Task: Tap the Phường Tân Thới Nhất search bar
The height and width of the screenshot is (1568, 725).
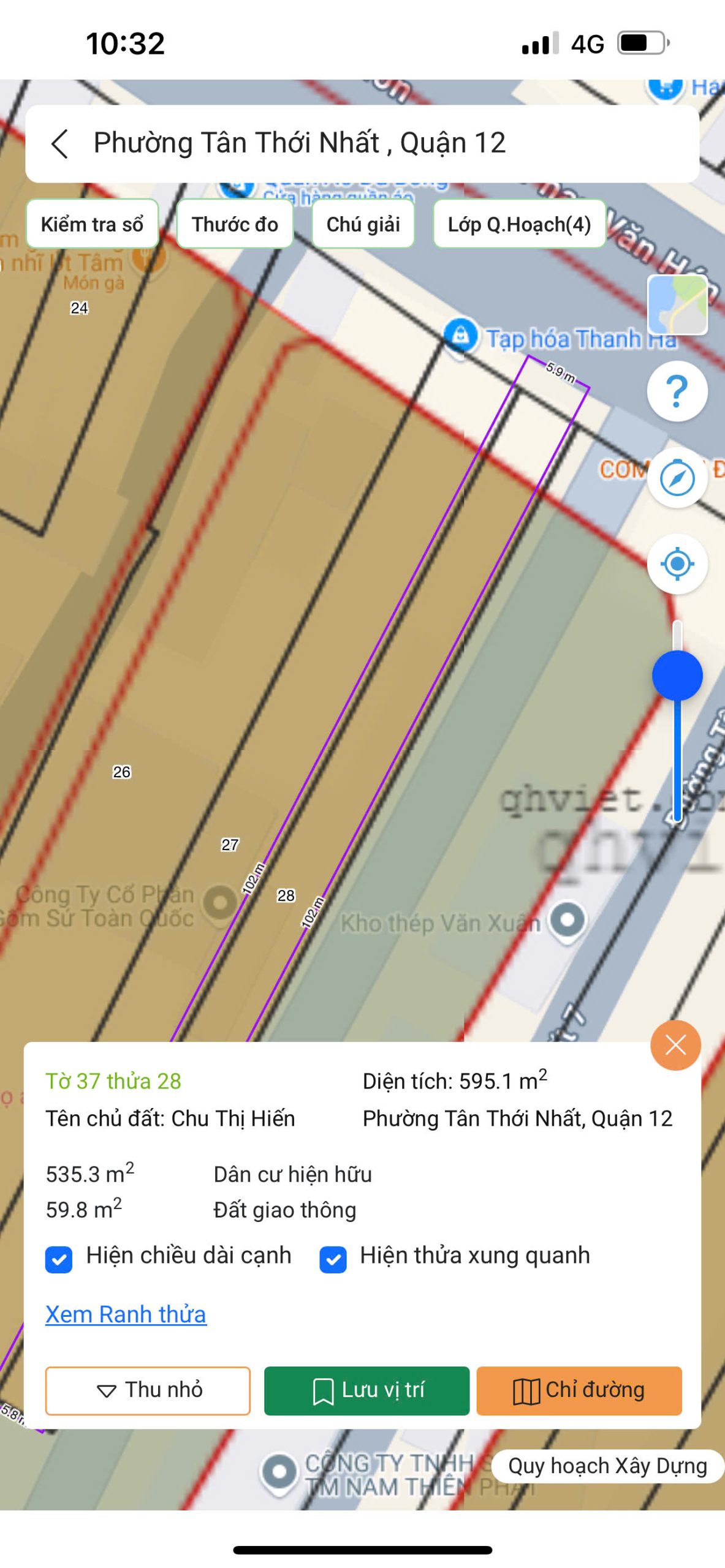Action: 362,143
